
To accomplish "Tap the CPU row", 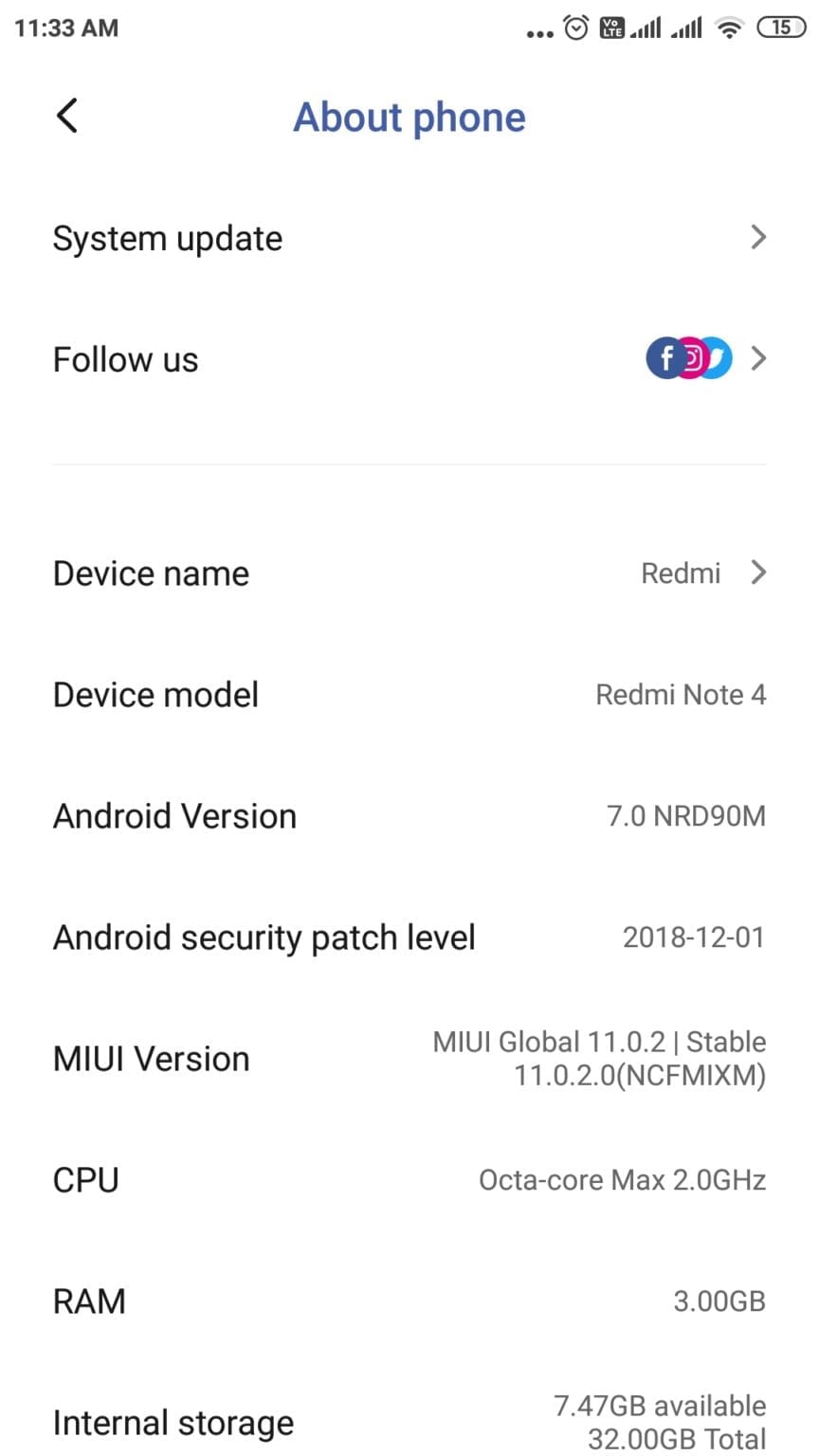I will 409,1180.
